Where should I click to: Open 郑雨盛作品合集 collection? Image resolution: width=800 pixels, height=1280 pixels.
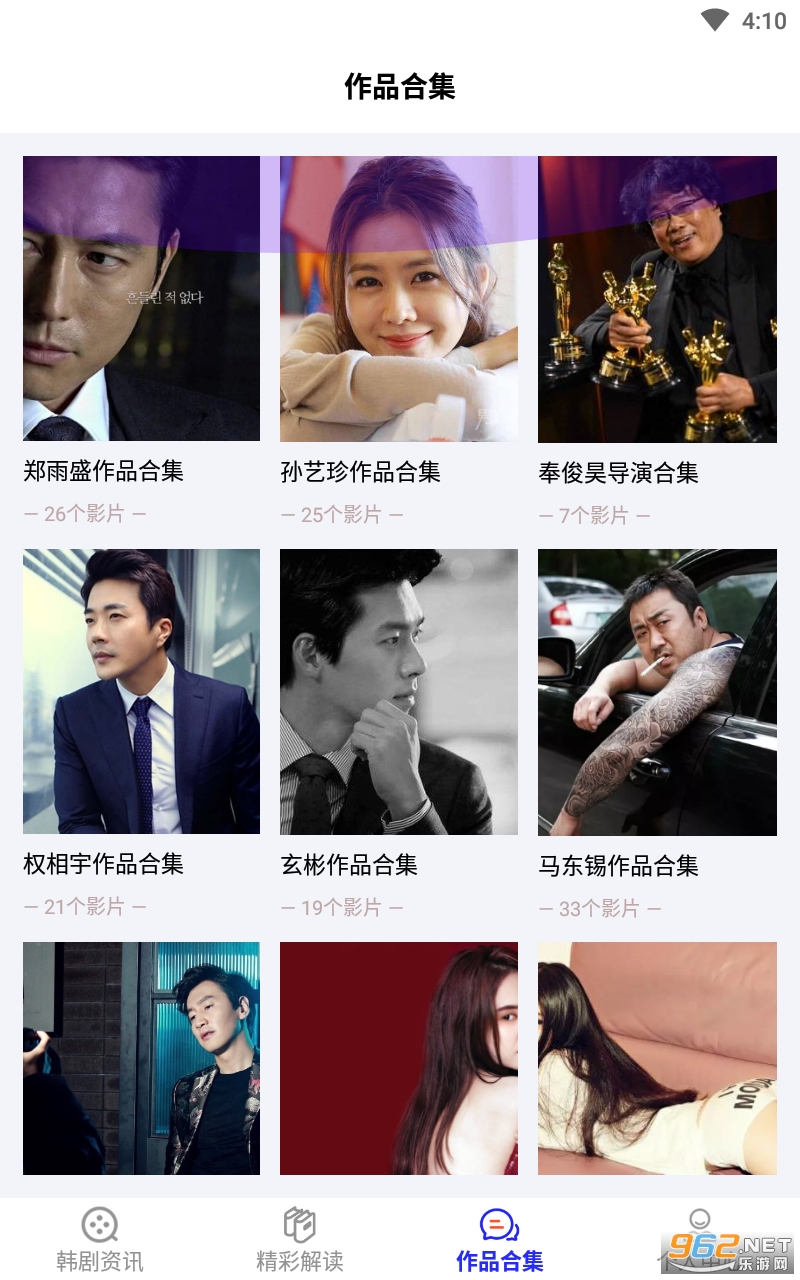141,298
